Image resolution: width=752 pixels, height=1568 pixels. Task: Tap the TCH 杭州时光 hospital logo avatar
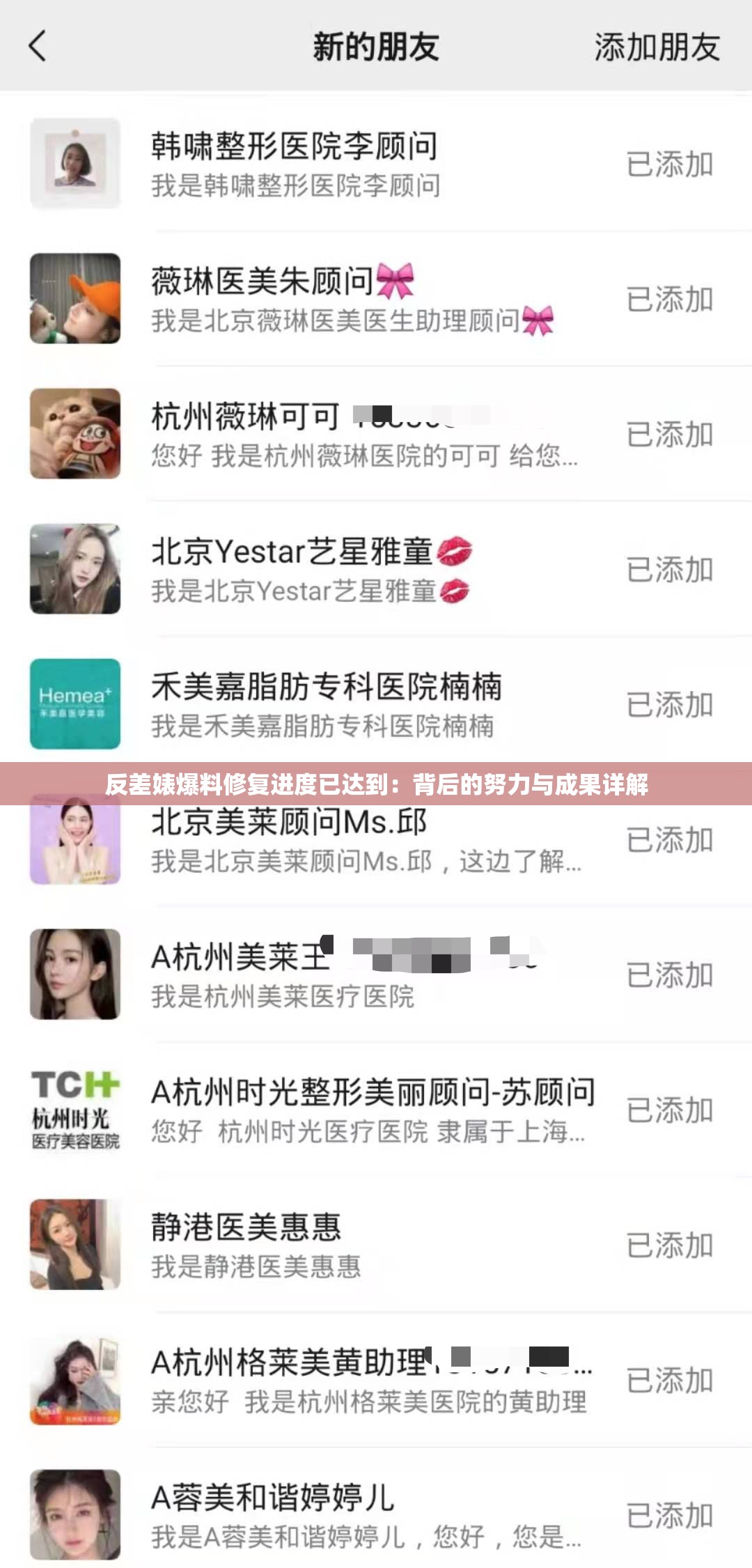click(77, 1111)
